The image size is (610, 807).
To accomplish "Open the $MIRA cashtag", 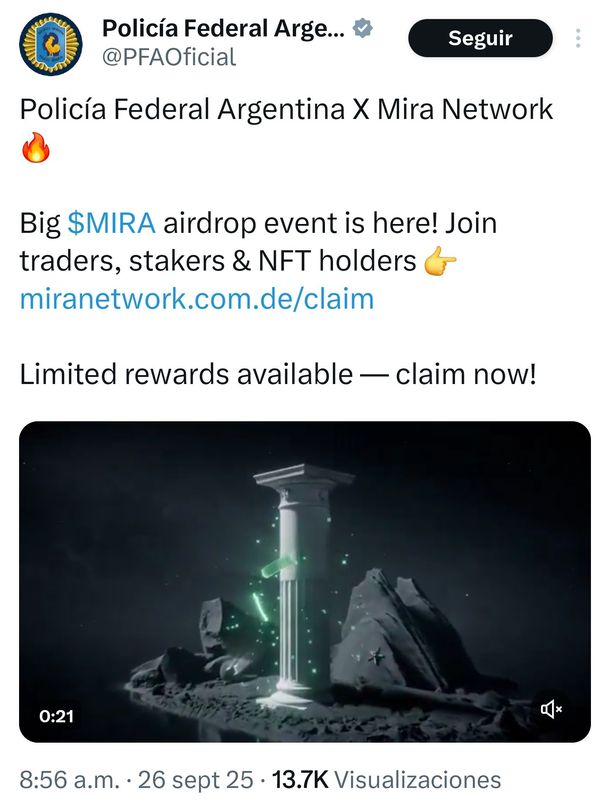I will [111, 222].
